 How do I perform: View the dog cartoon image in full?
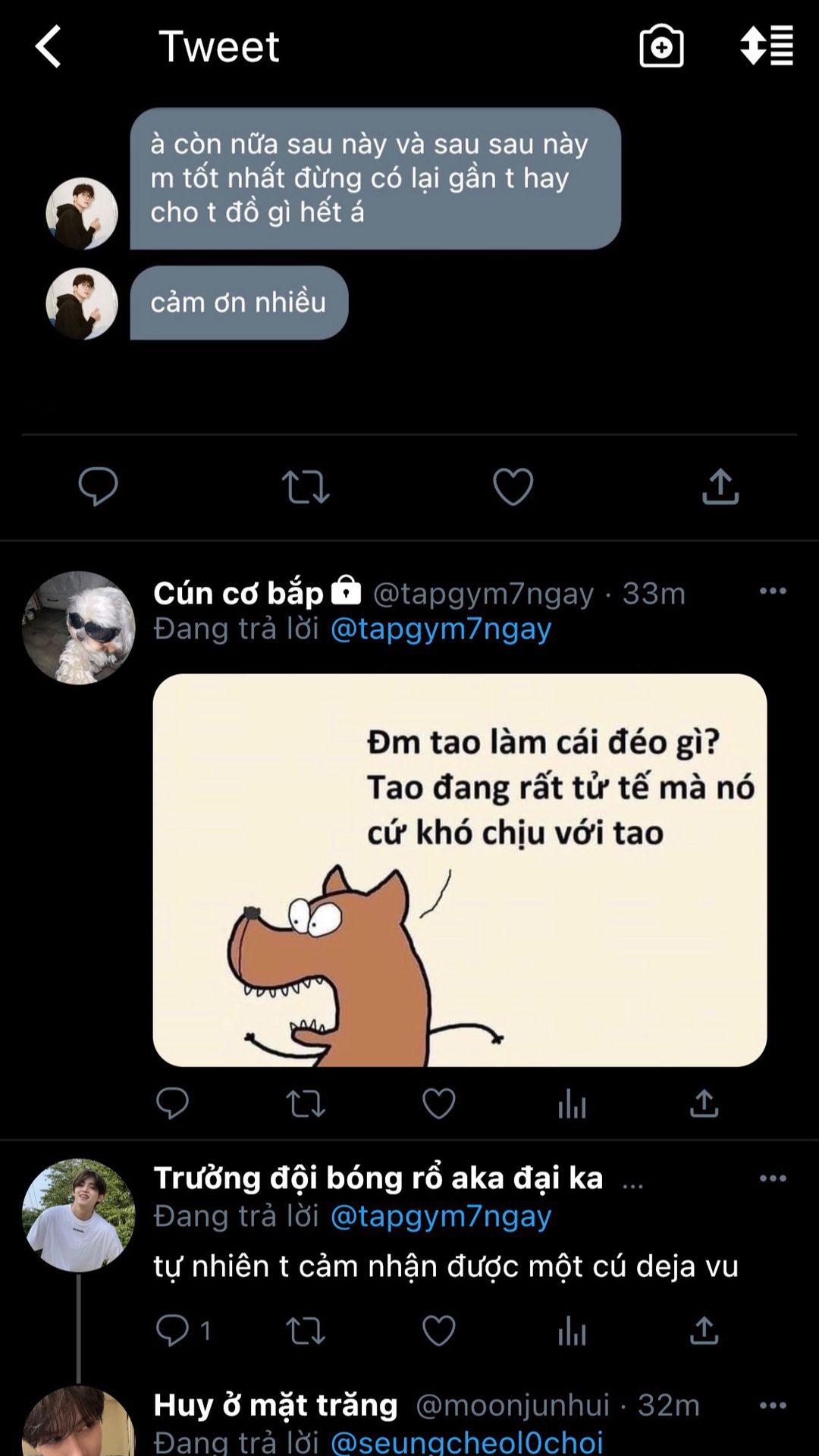click(x=460, y=870)
